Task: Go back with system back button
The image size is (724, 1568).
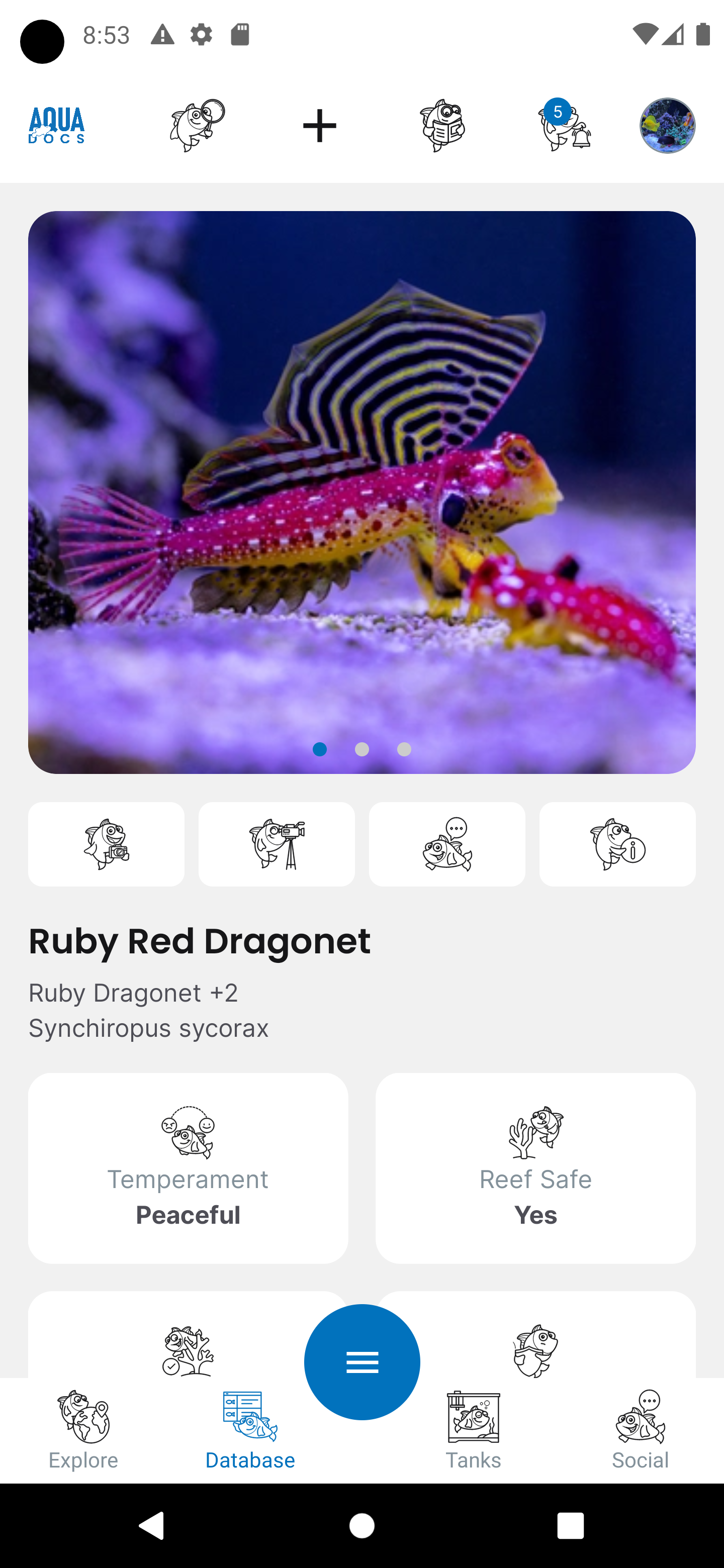Action: pyautogui.click(x=152, y=1525)
